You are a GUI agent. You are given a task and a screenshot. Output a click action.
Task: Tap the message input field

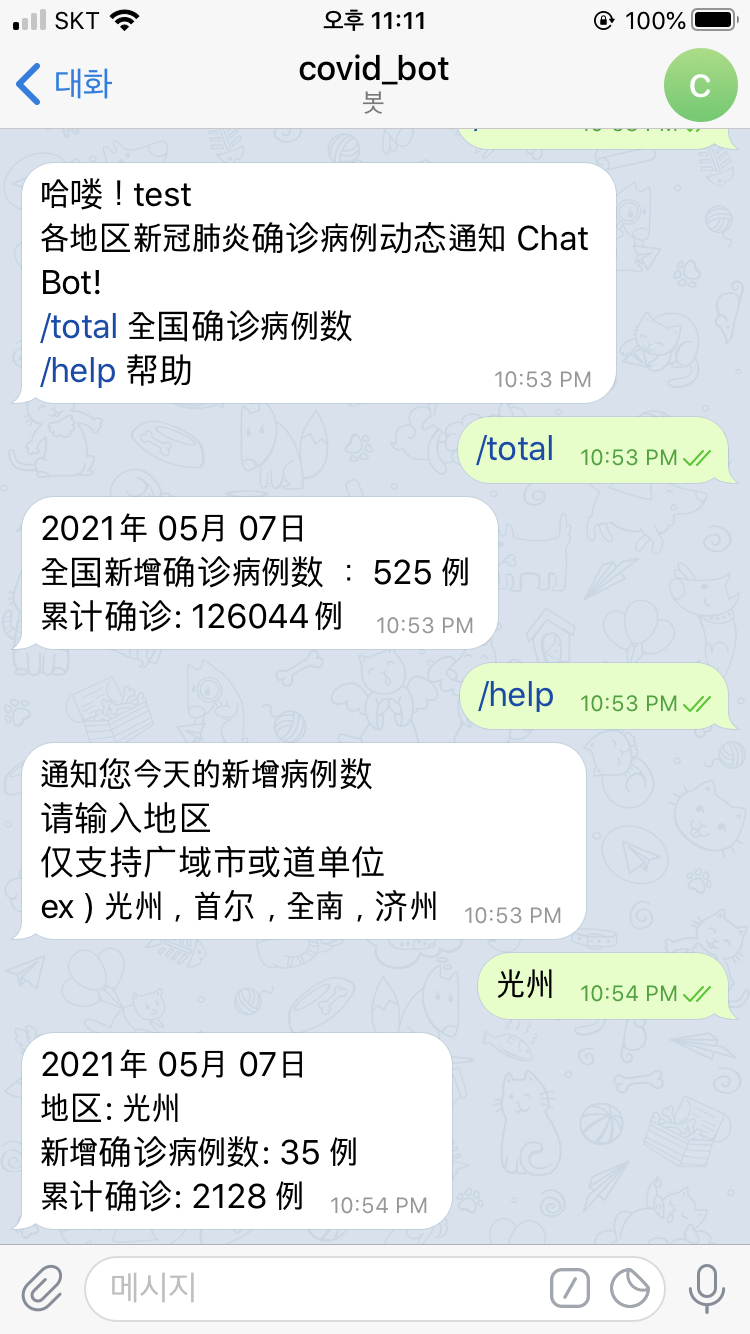(x=300, y=1289)
